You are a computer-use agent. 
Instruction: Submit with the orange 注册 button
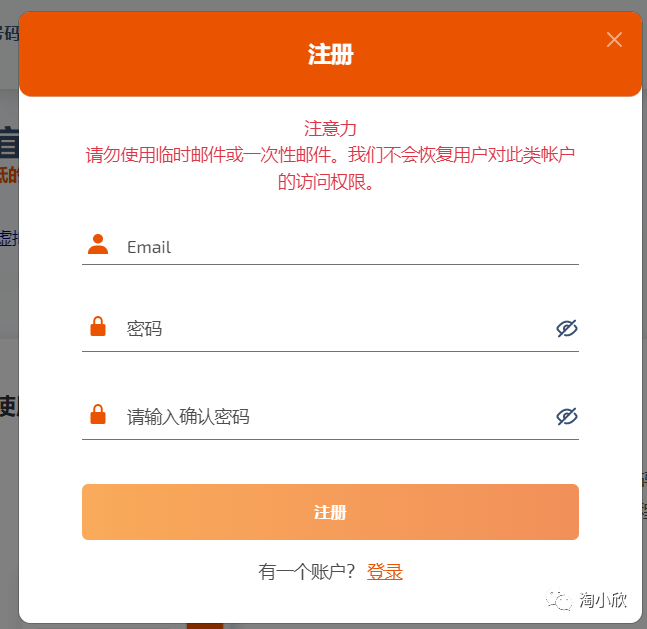pyautogui.click(x=330, y=512)
